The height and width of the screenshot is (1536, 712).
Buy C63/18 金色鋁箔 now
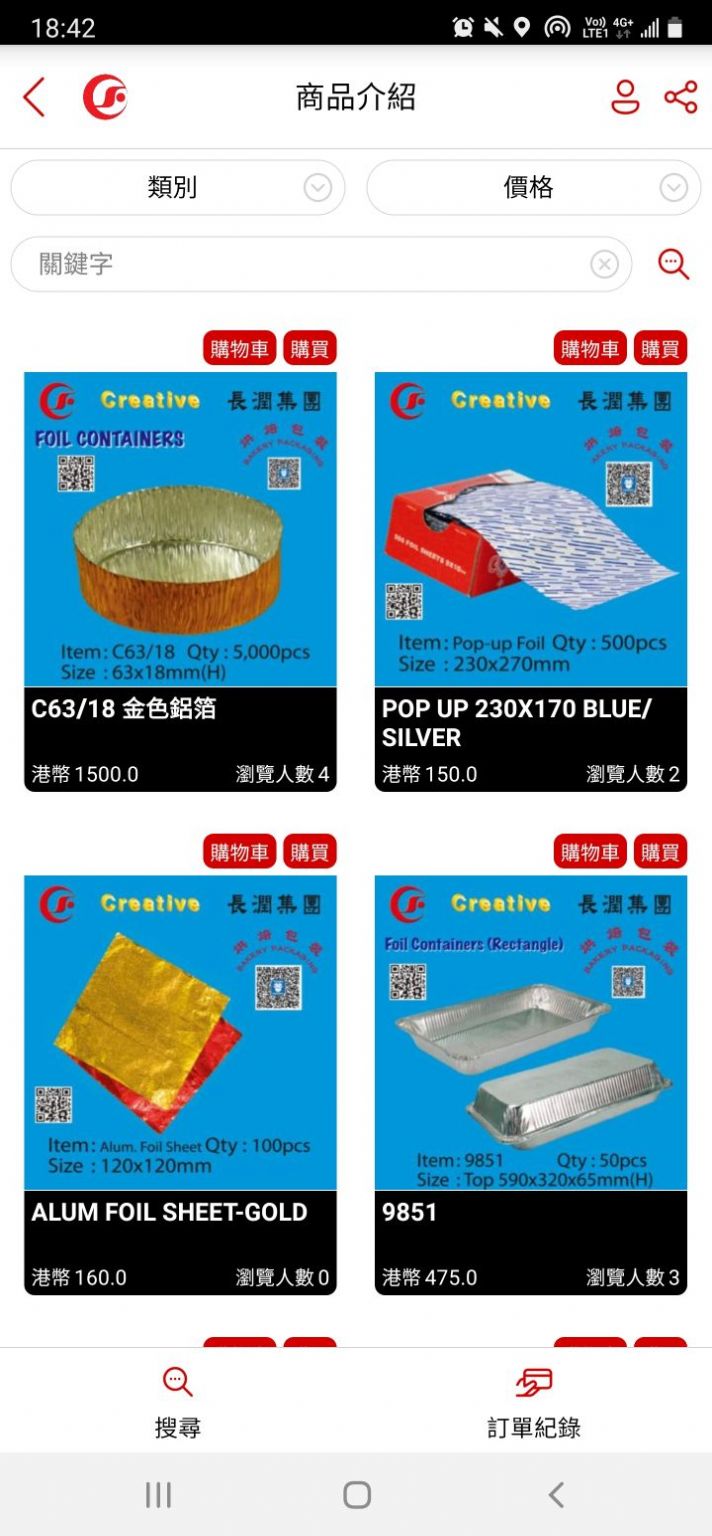coord(309,348)
